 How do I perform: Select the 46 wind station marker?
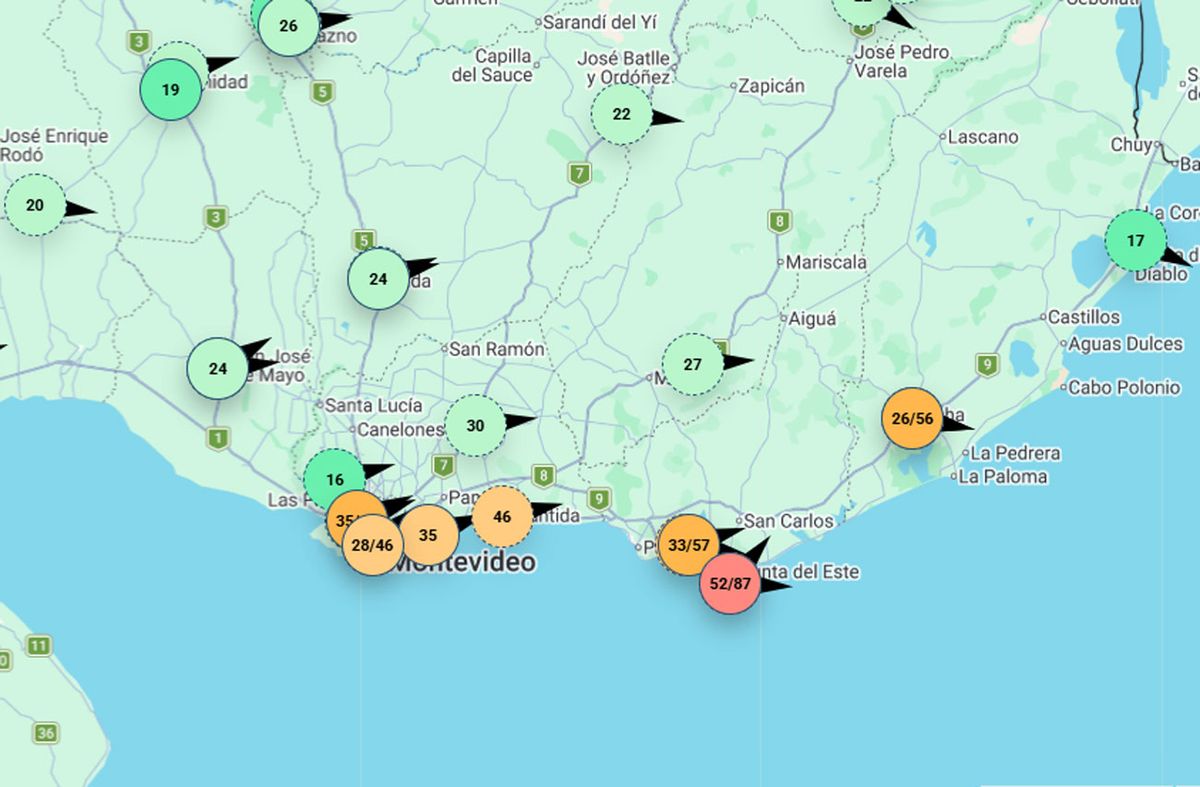tap(502, 517)
